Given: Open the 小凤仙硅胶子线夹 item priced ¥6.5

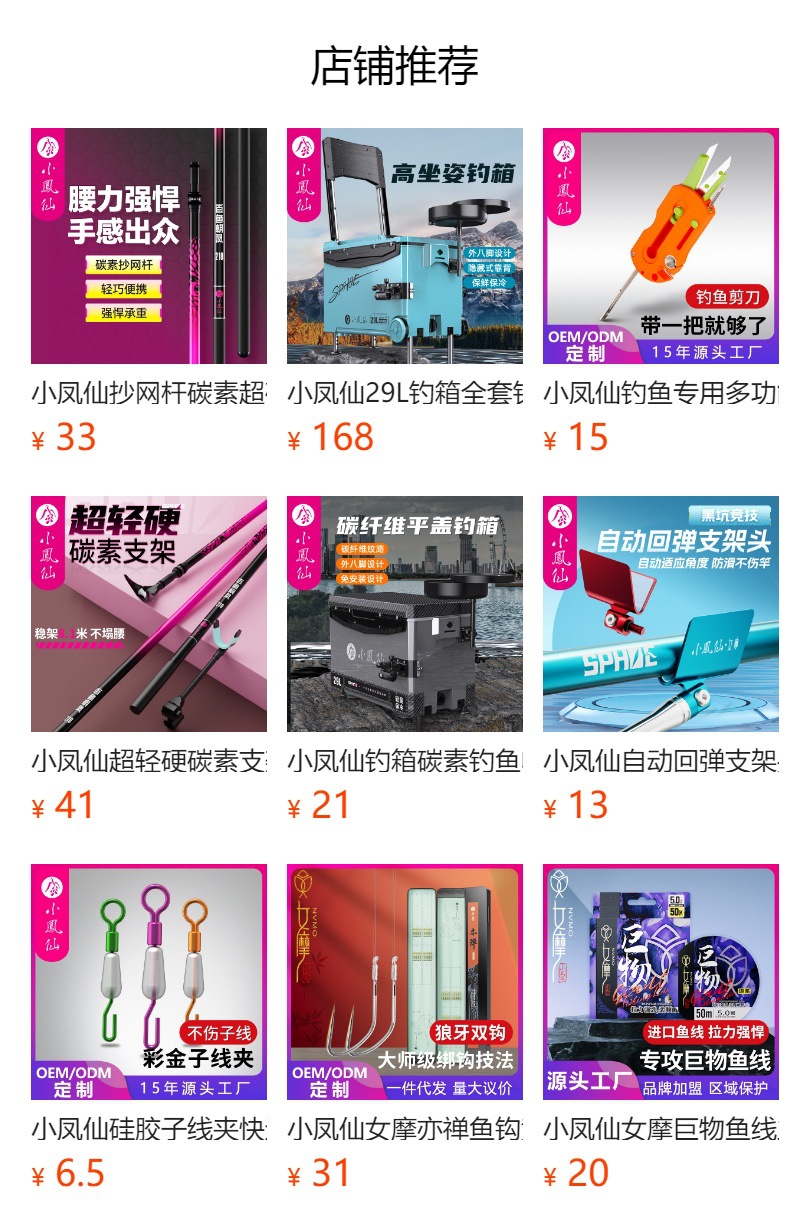Looking at the screenshot, I should coord(149,982).
